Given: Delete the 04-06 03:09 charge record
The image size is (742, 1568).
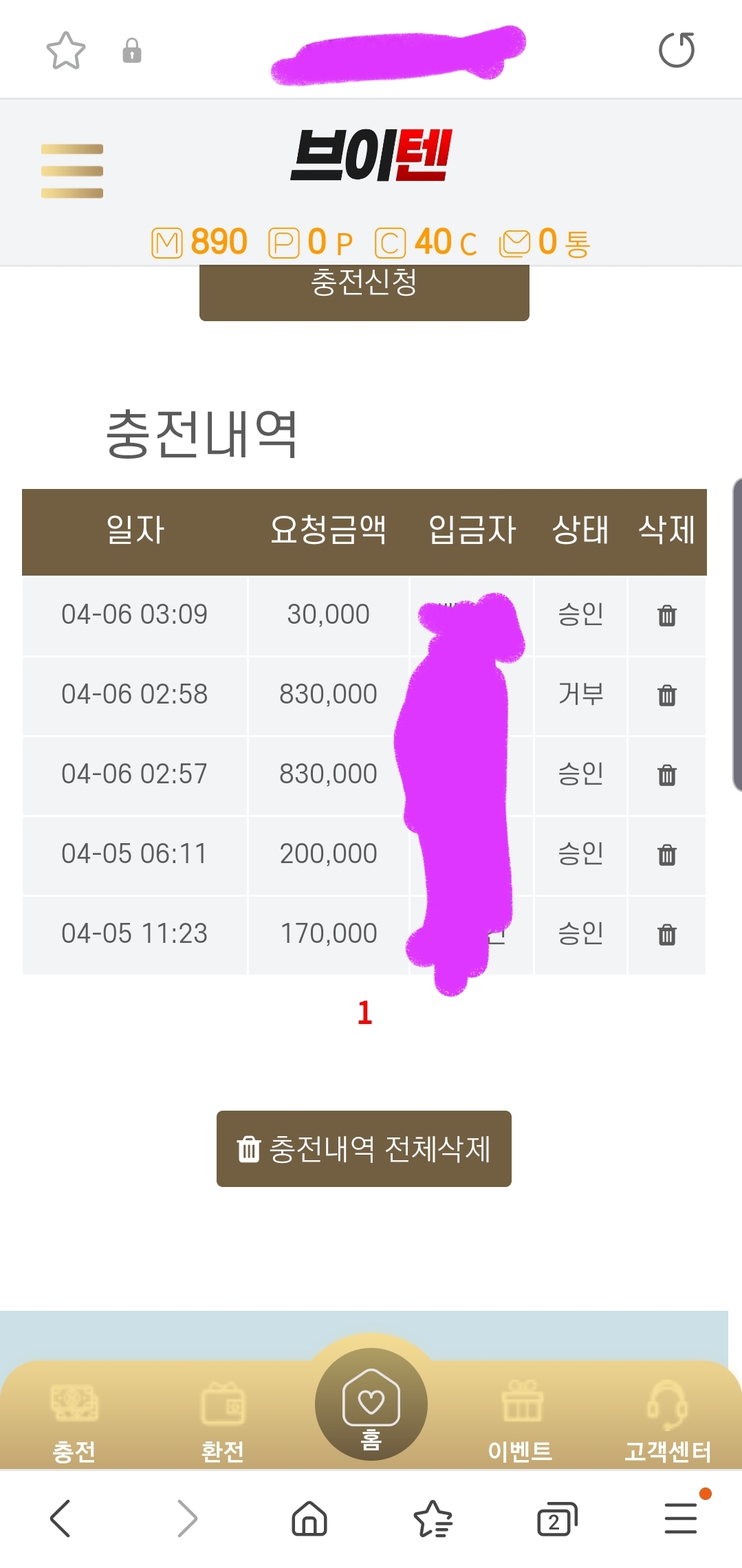Looking at the screenshot, I should pos(667,615).
